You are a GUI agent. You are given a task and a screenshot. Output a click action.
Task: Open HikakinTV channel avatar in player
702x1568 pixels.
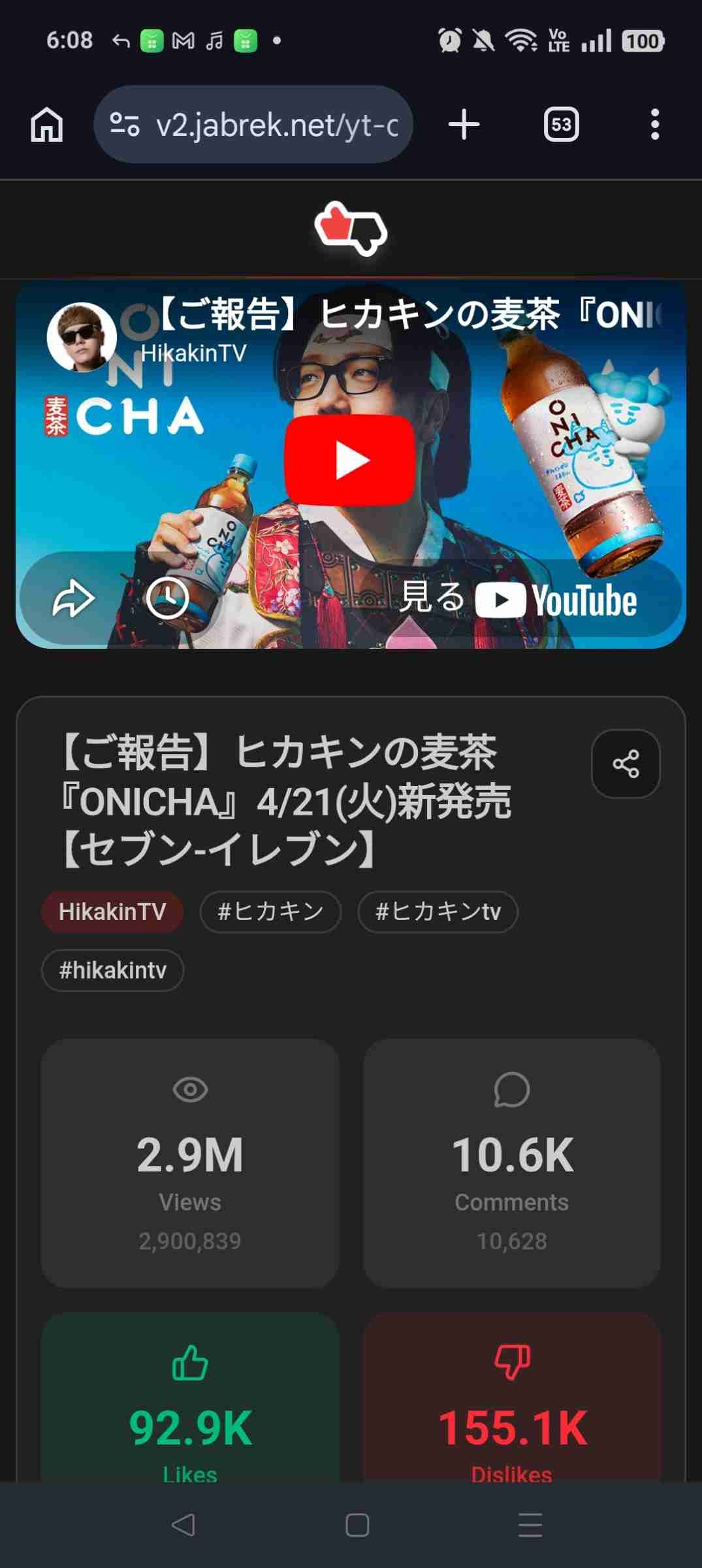coord(82,337)
